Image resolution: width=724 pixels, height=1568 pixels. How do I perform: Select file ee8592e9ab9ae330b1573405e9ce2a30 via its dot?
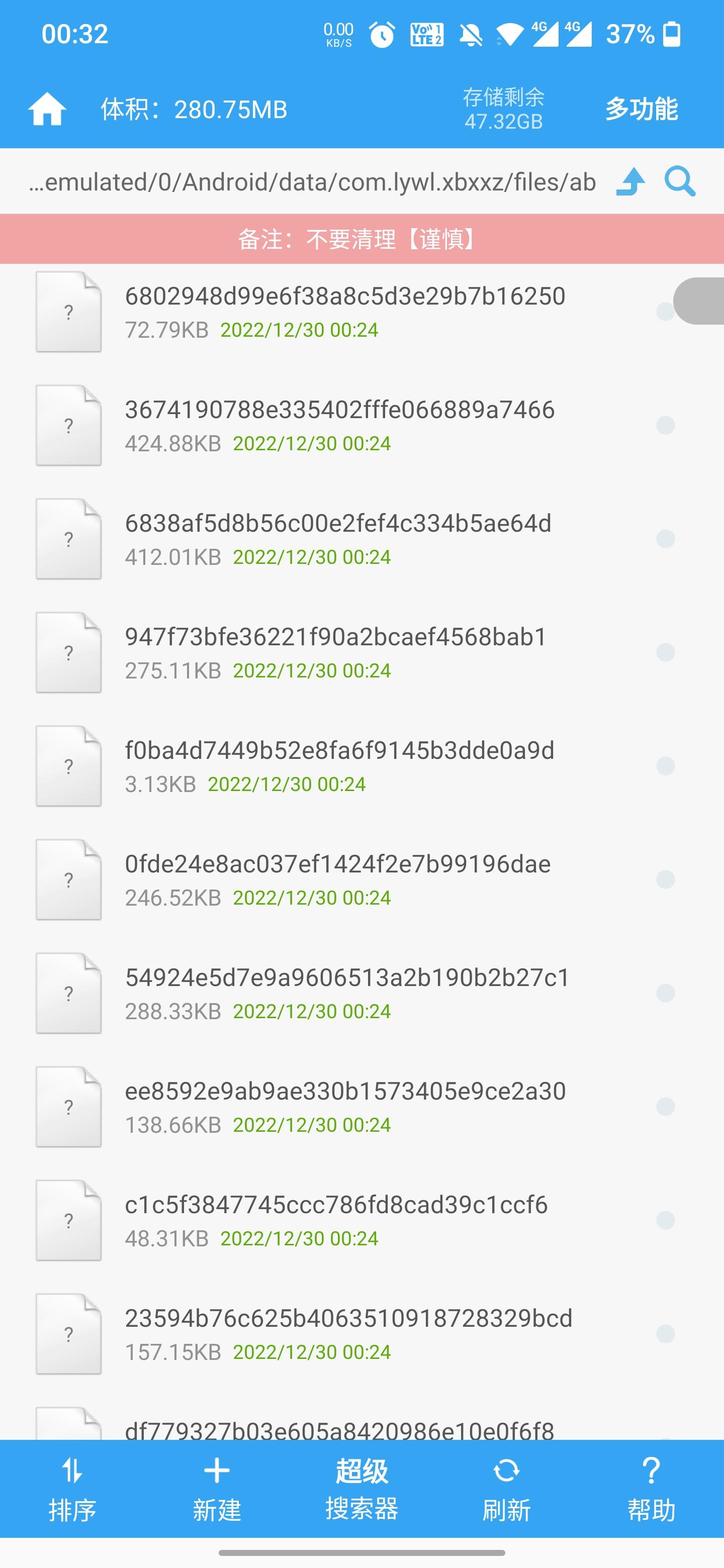pos(665,1107)
